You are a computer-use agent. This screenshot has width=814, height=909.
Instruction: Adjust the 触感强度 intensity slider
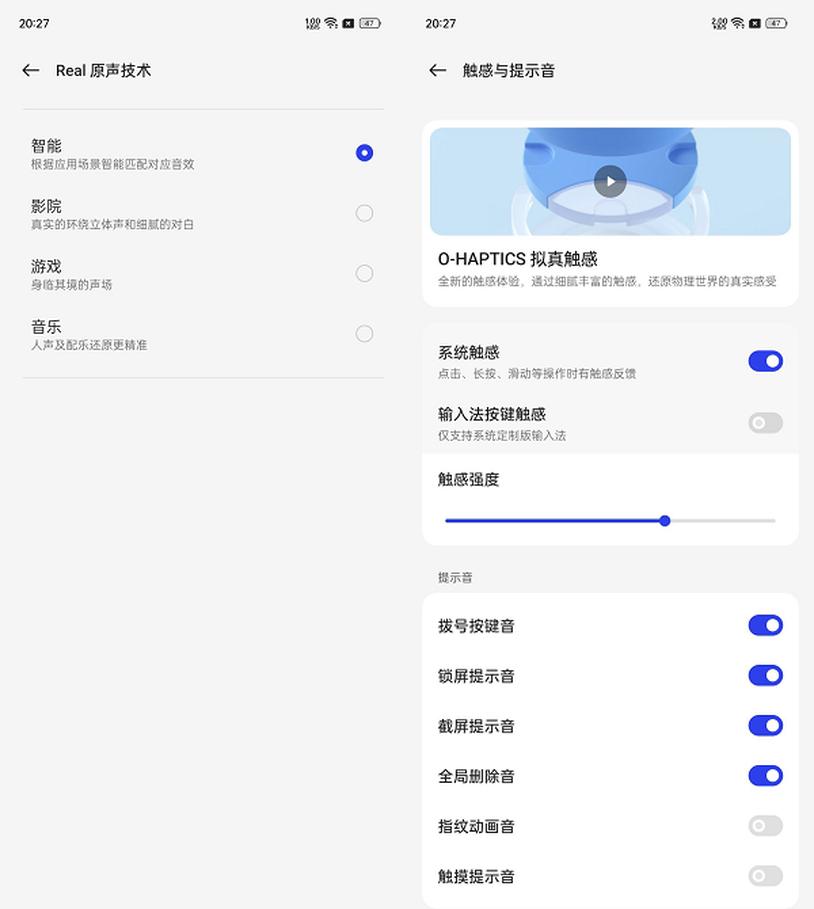(664, 520)
